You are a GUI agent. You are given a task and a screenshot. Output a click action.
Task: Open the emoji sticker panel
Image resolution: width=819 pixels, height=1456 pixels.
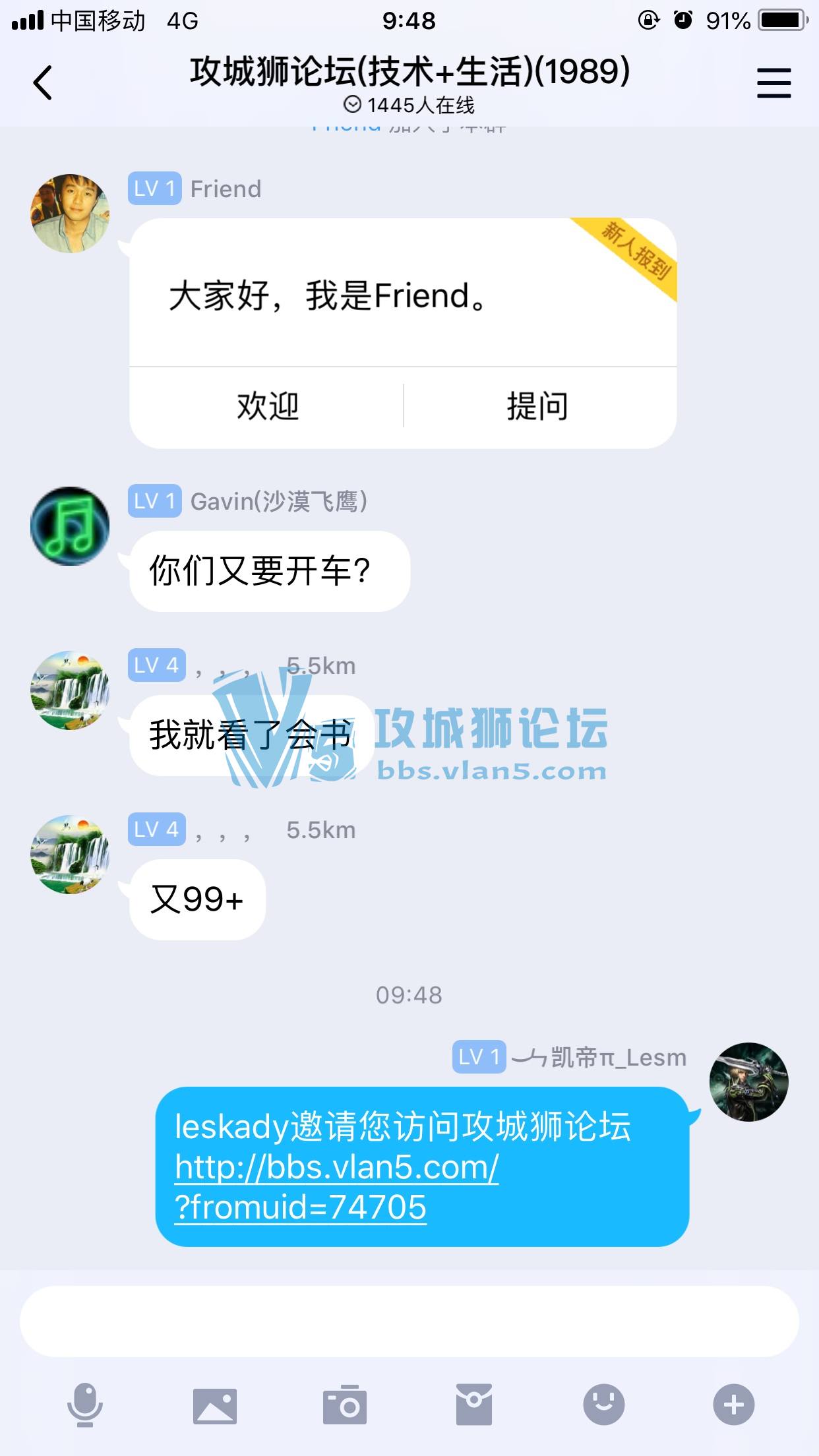[603, 1405]
